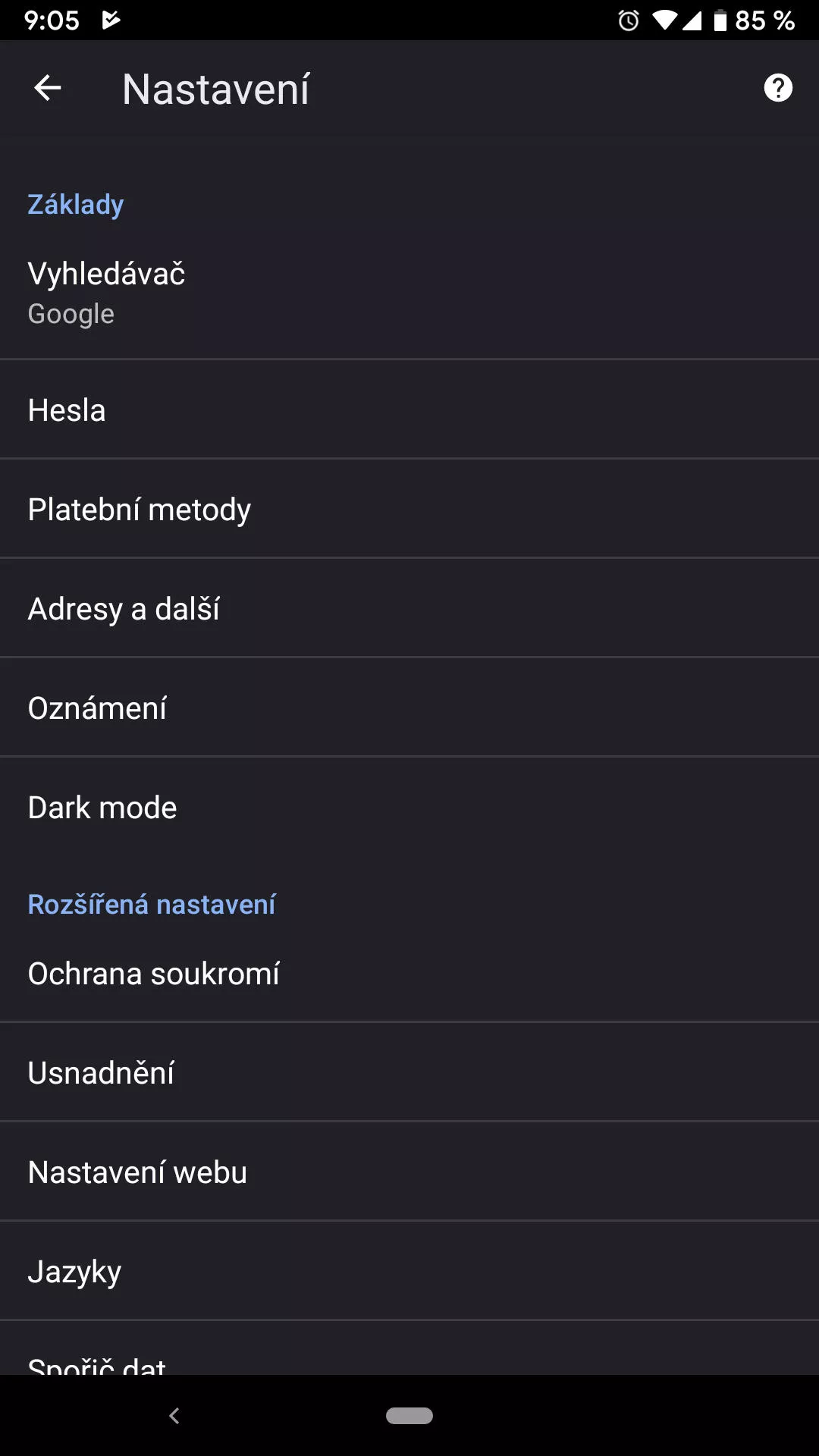Open Hesla passwords settings
The width and height of the screenshot is (819, 1456).
(x=409, y=409)
